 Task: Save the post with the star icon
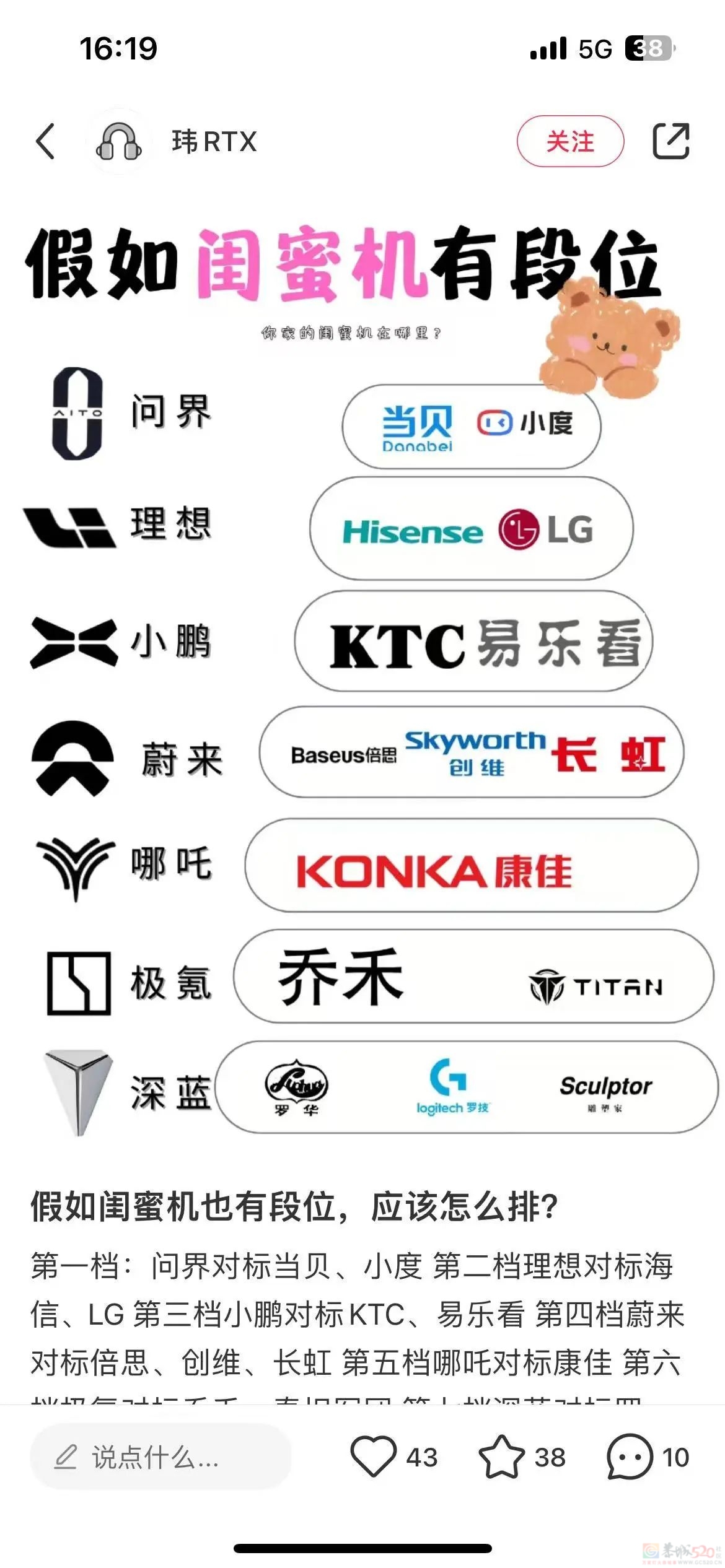pyautogui.click(x=501, y=1457)
